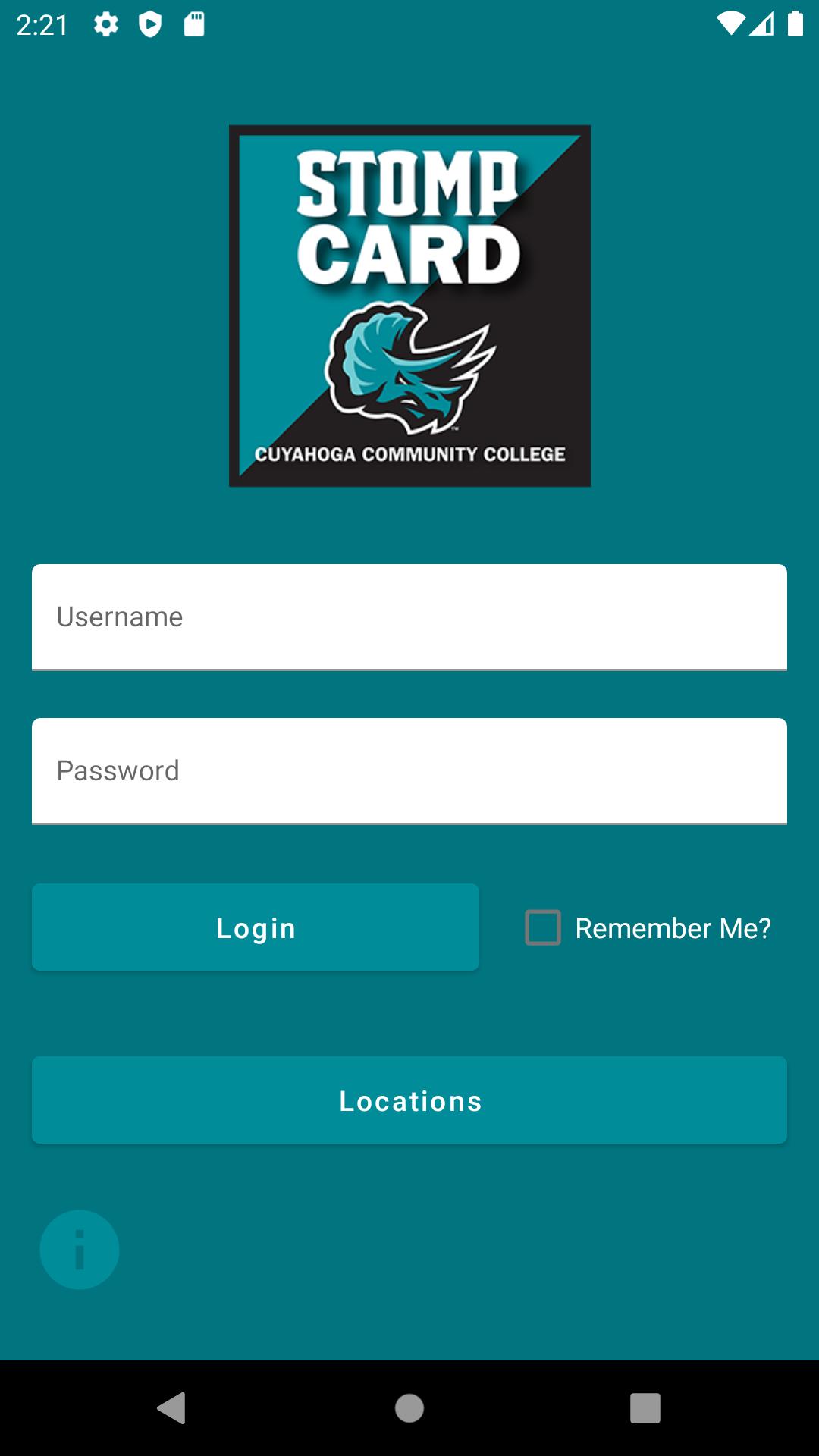819x1456 pixels.
Task: Open the info icon
Action: 80,1250
